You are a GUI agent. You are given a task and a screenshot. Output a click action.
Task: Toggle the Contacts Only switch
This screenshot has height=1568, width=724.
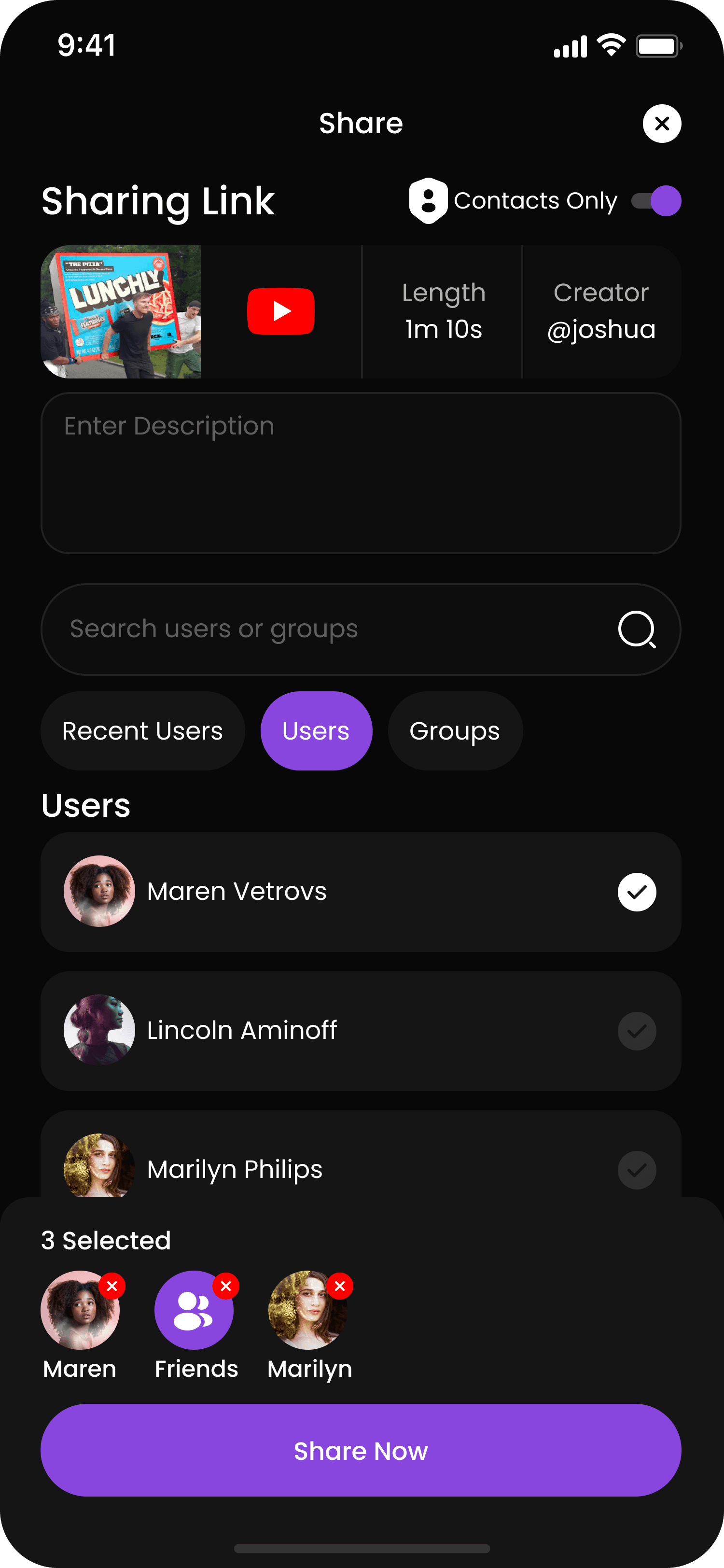coord(656,201)
